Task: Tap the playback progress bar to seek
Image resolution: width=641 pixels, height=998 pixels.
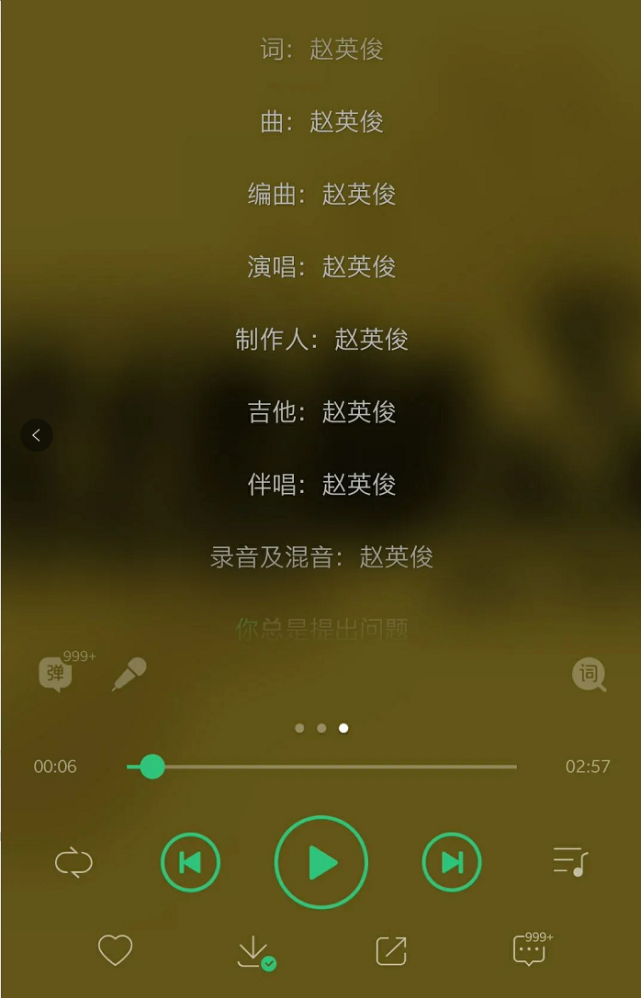Action: point(330,767)
